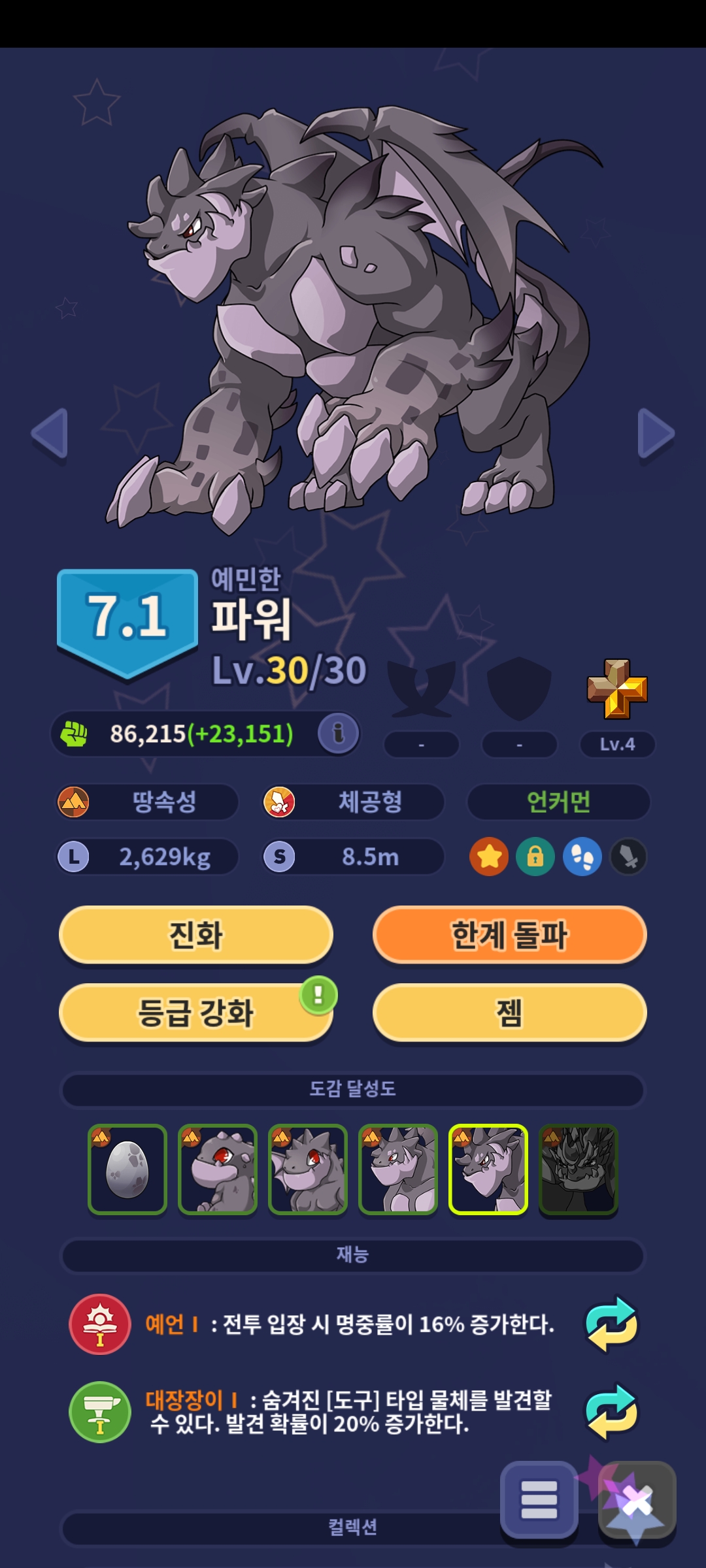Tap the blue footprints icon

point(582,857)
